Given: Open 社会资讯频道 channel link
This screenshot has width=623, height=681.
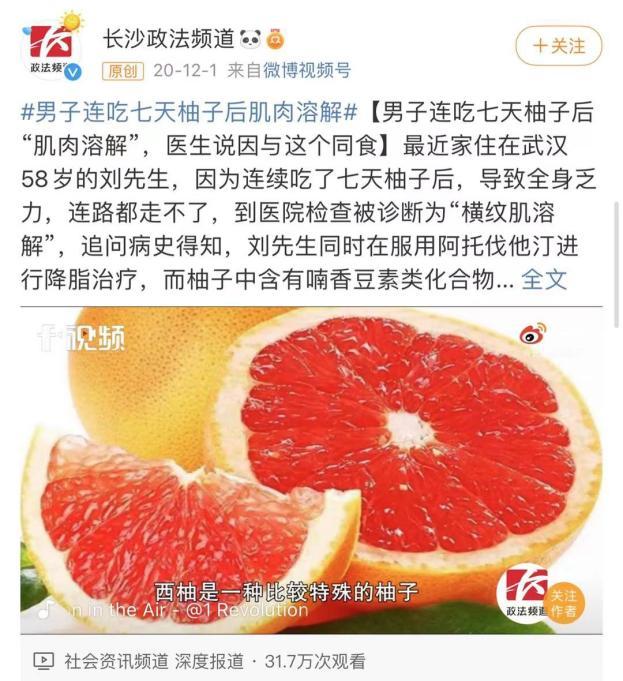Looking at the screenshot, I should [x=105, y=660].
